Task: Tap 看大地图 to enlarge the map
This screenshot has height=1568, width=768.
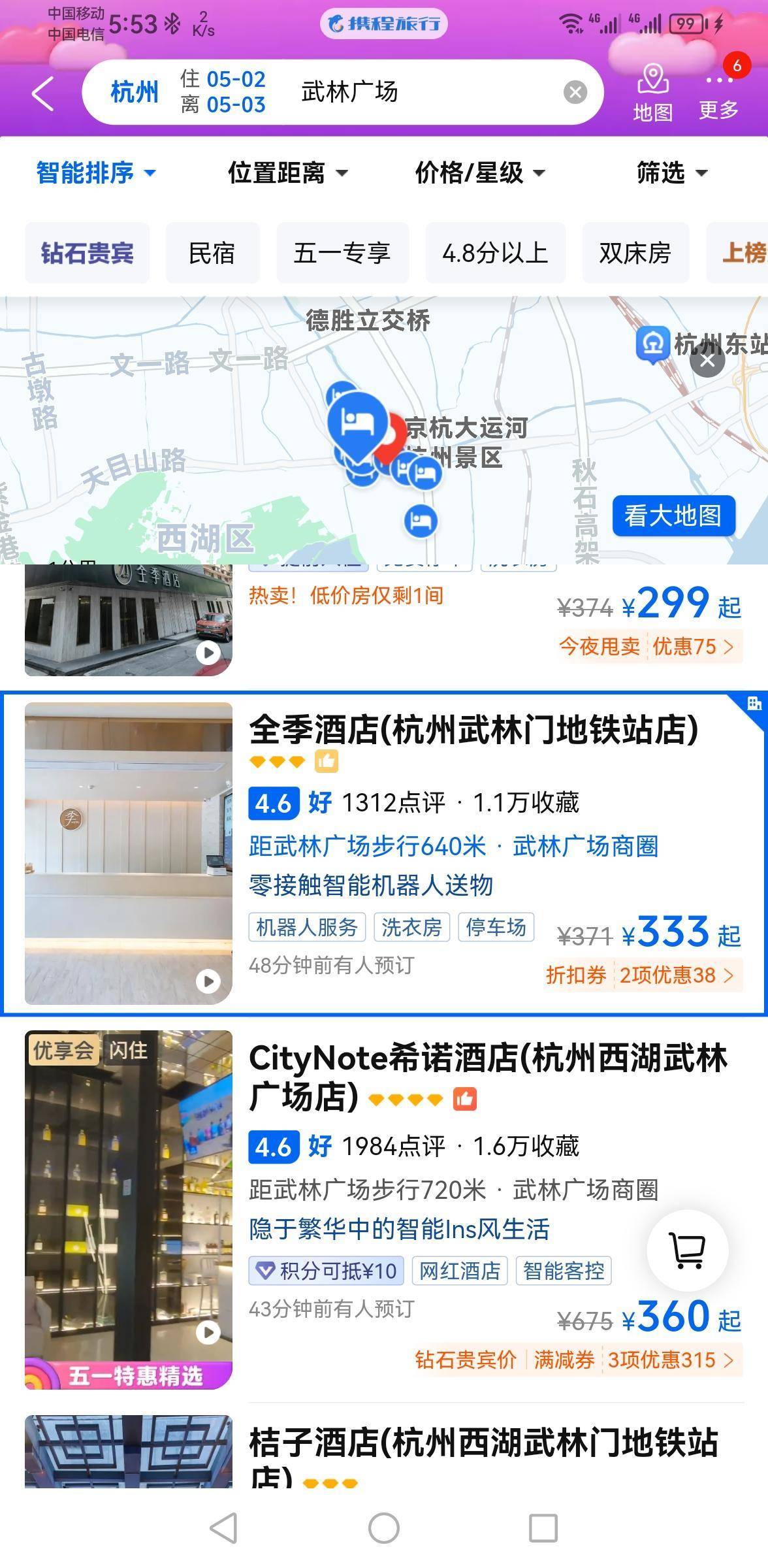Action: [x=673, y=515]
